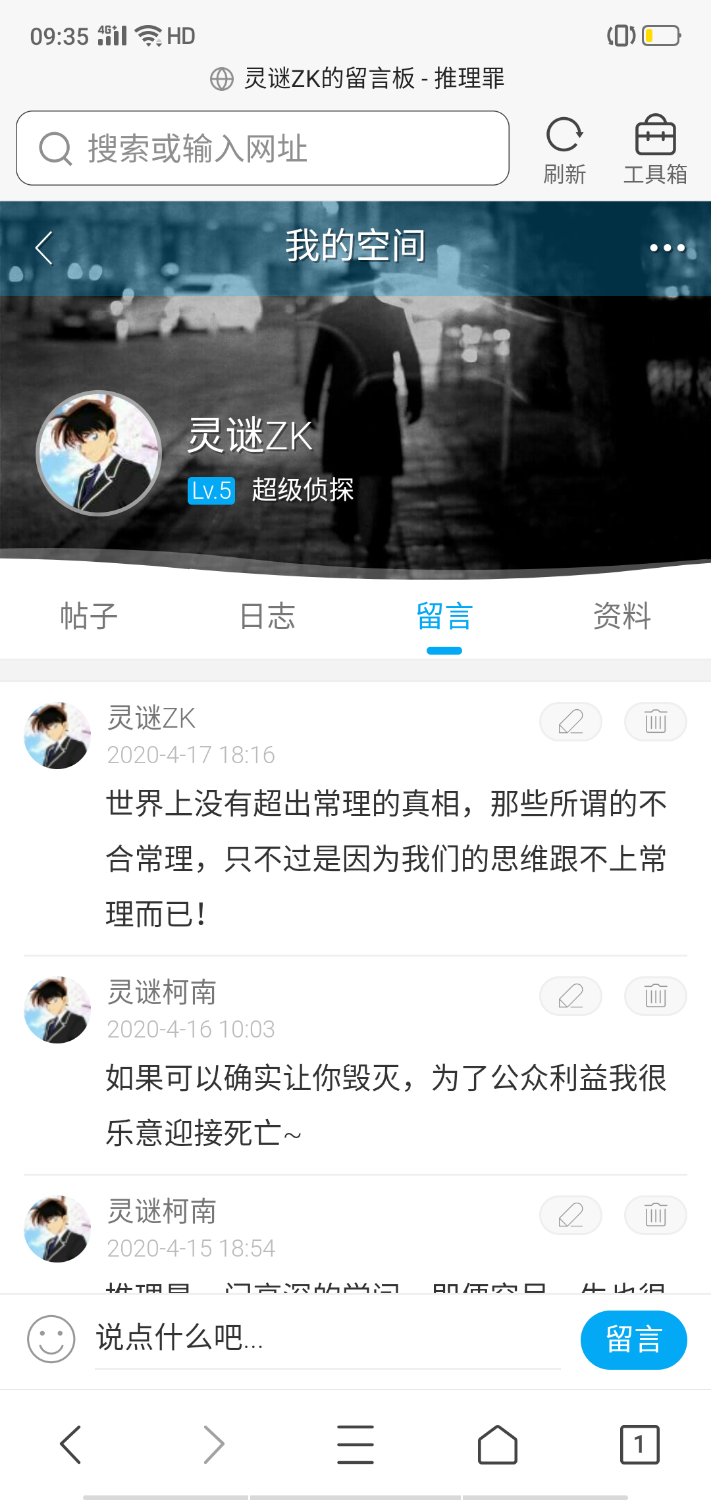Focus the 说点什么吧 message field
711x1500 pixels.
tap(325, 1338)
